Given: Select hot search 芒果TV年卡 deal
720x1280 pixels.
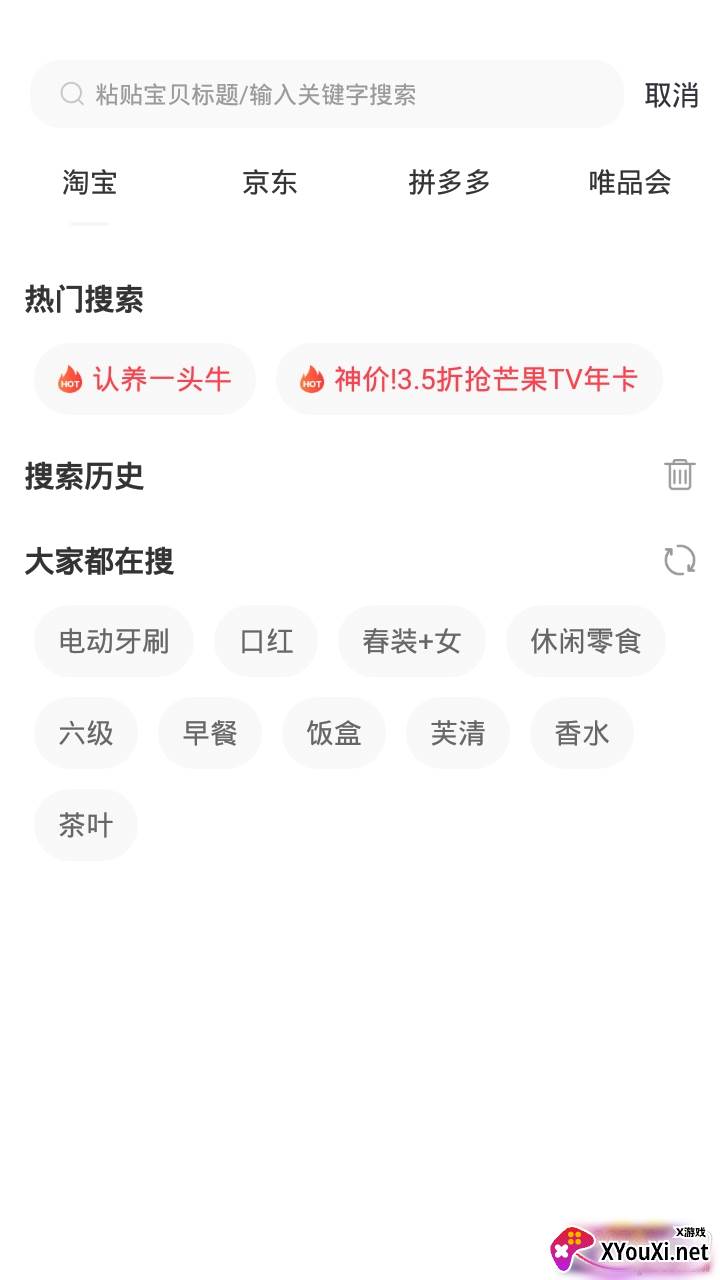Looking at the screenshot, I should (x=469, y=380).
